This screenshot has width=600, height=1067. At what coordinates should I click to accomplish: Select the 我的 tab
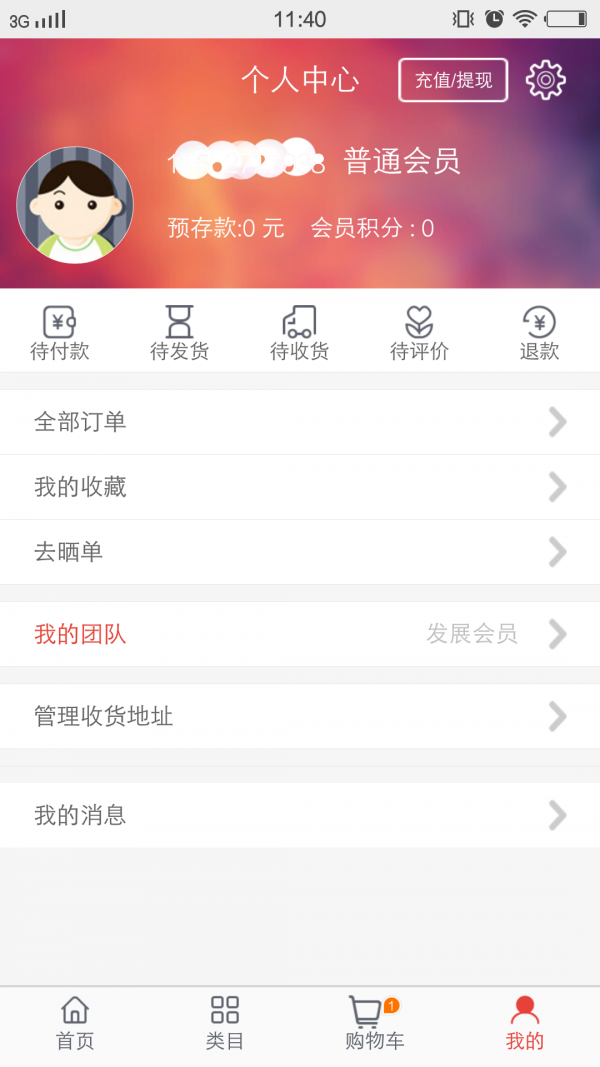tap(524, 1024)
